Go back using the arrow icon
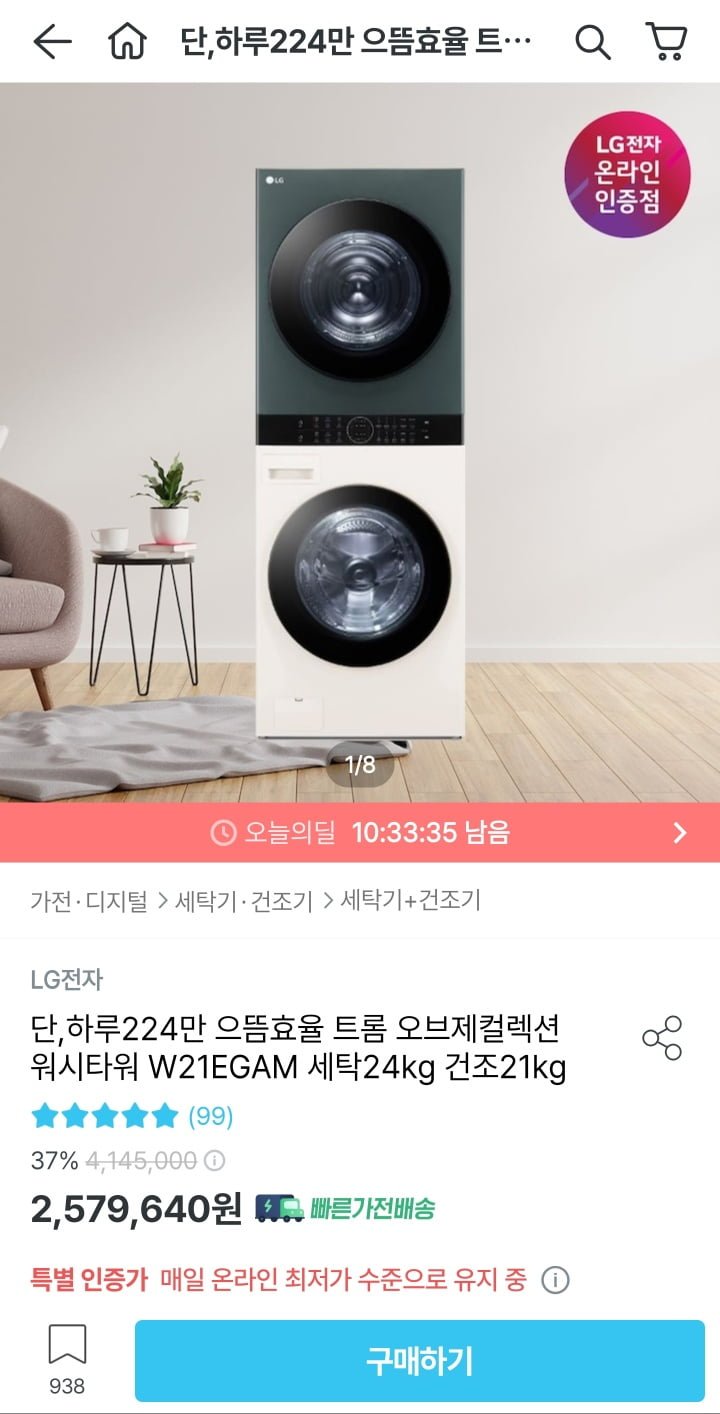The height and width of the screenshot is (1414, 720). tap(52, 41)
